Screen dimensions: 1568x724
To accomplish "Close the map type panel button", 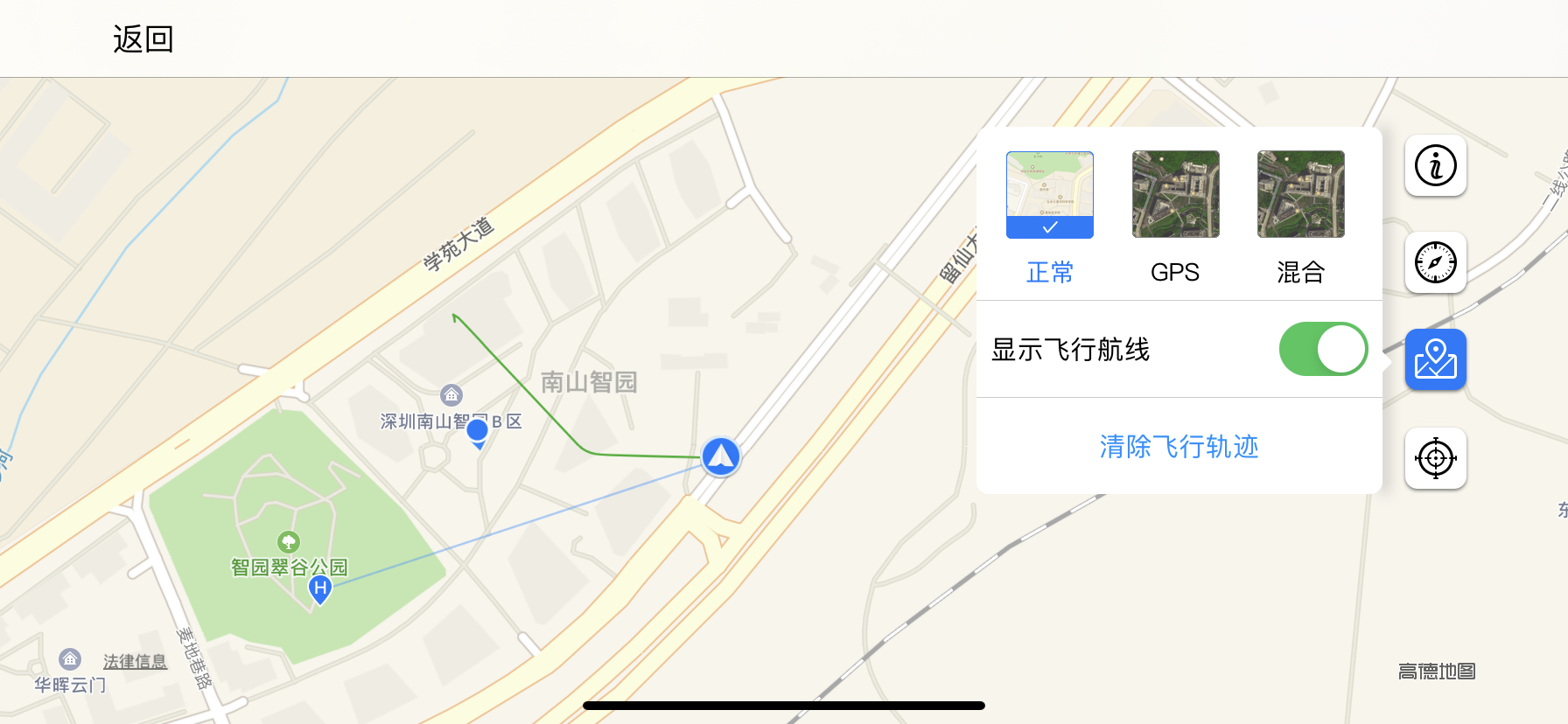I will [1435, 359].
